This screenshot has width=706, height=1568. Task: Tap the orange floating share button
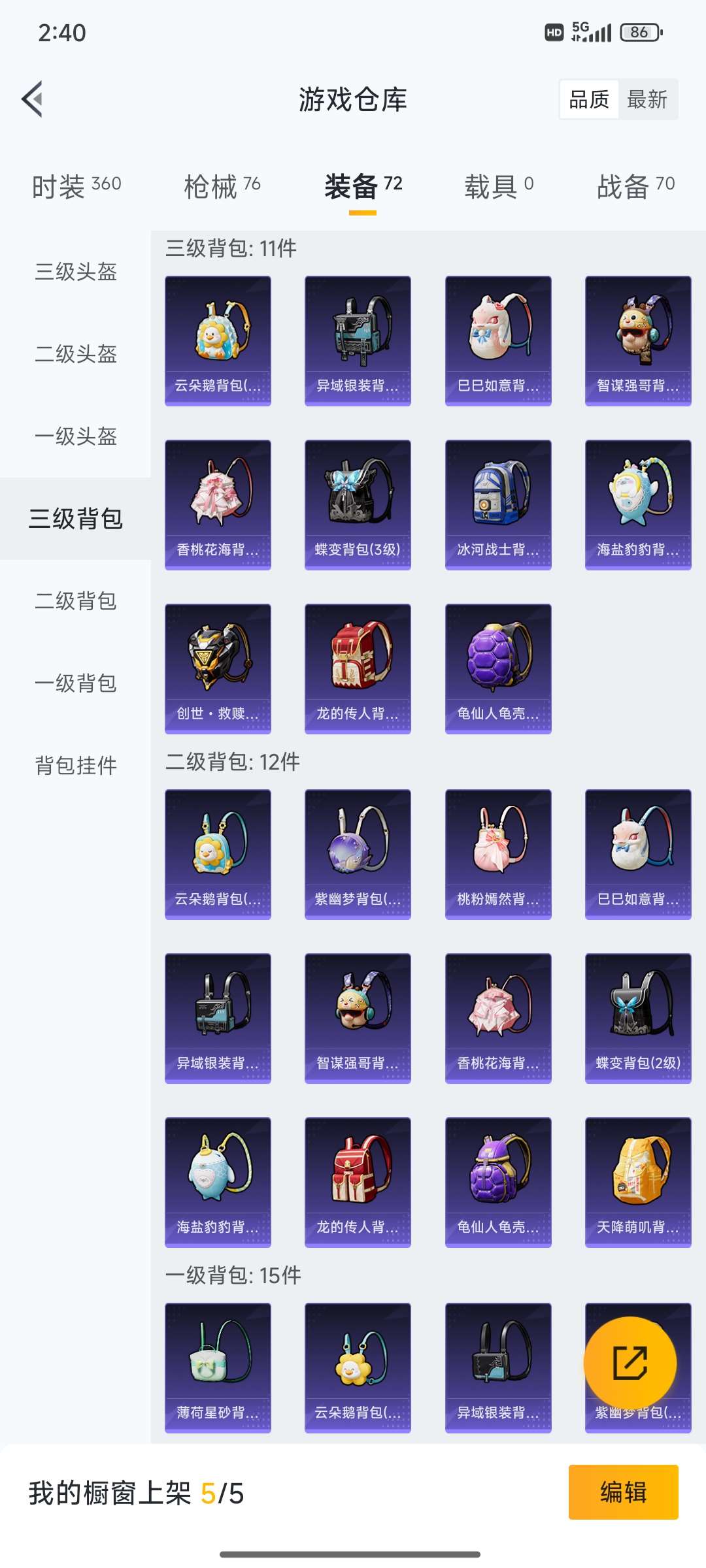[630, 1362]
